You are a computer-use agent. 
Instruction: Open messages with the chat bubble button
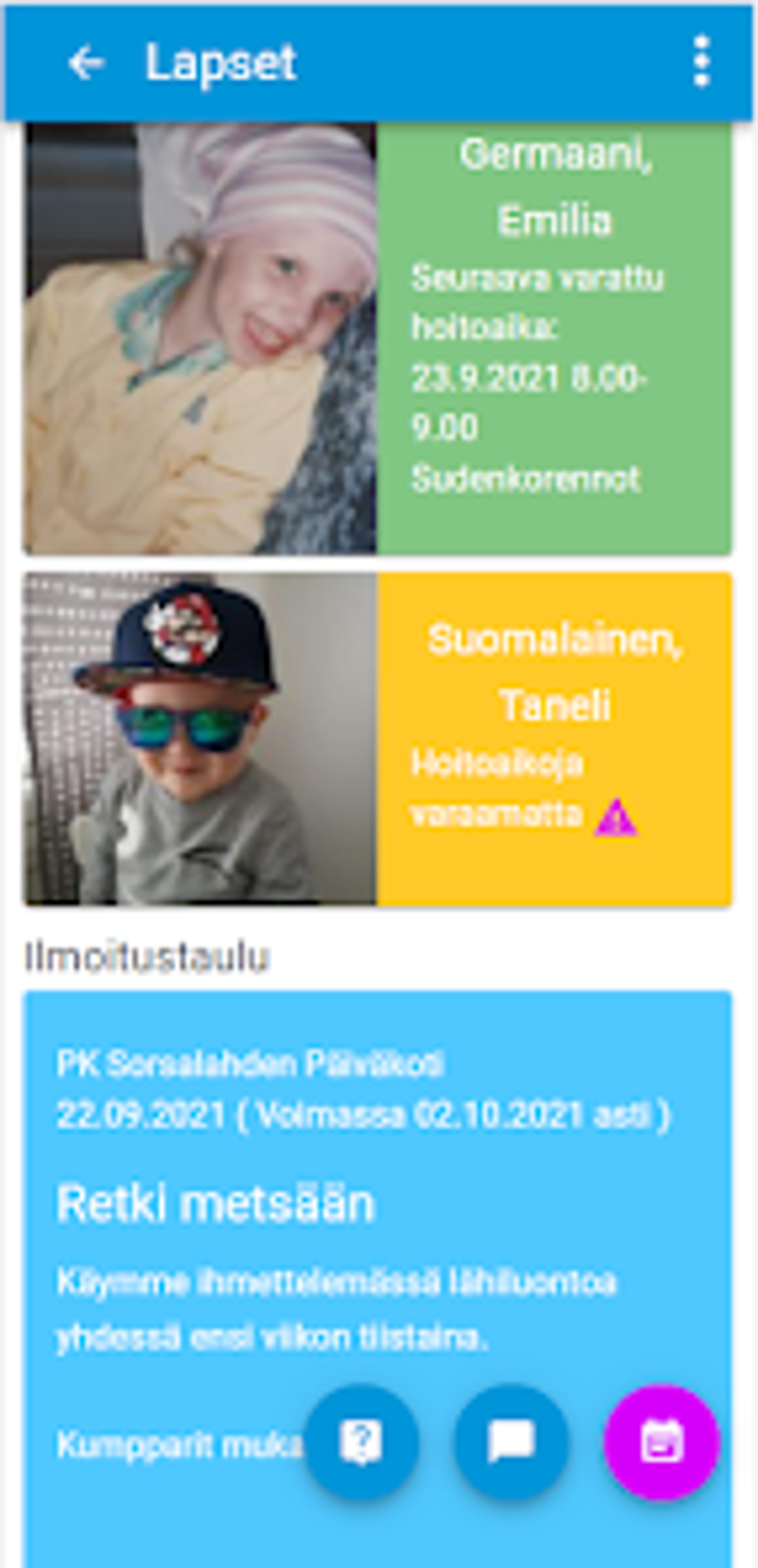[511, 1442]
